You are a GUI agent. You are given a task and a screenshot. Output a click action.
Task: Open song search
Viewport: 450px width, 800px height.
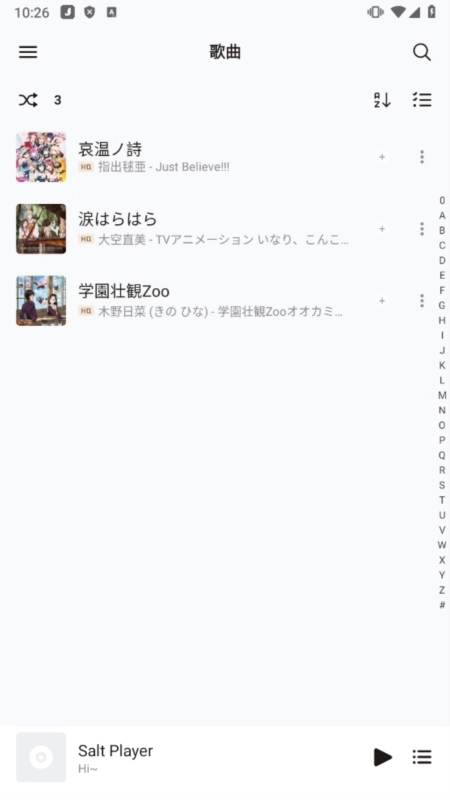[421, 52]
